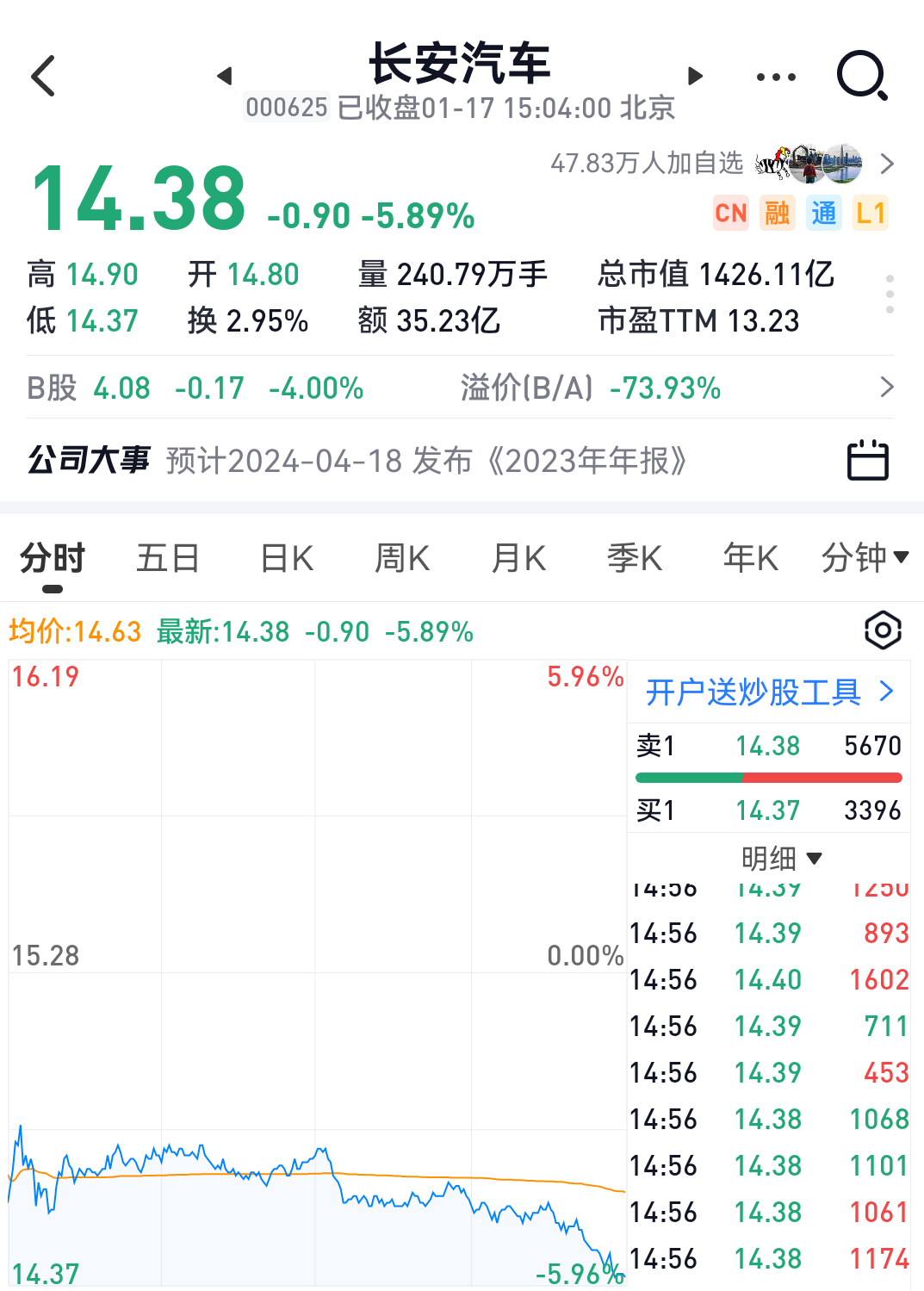Go back to the previous page
The image size is (924, 1291).
[x=43, y=76]
